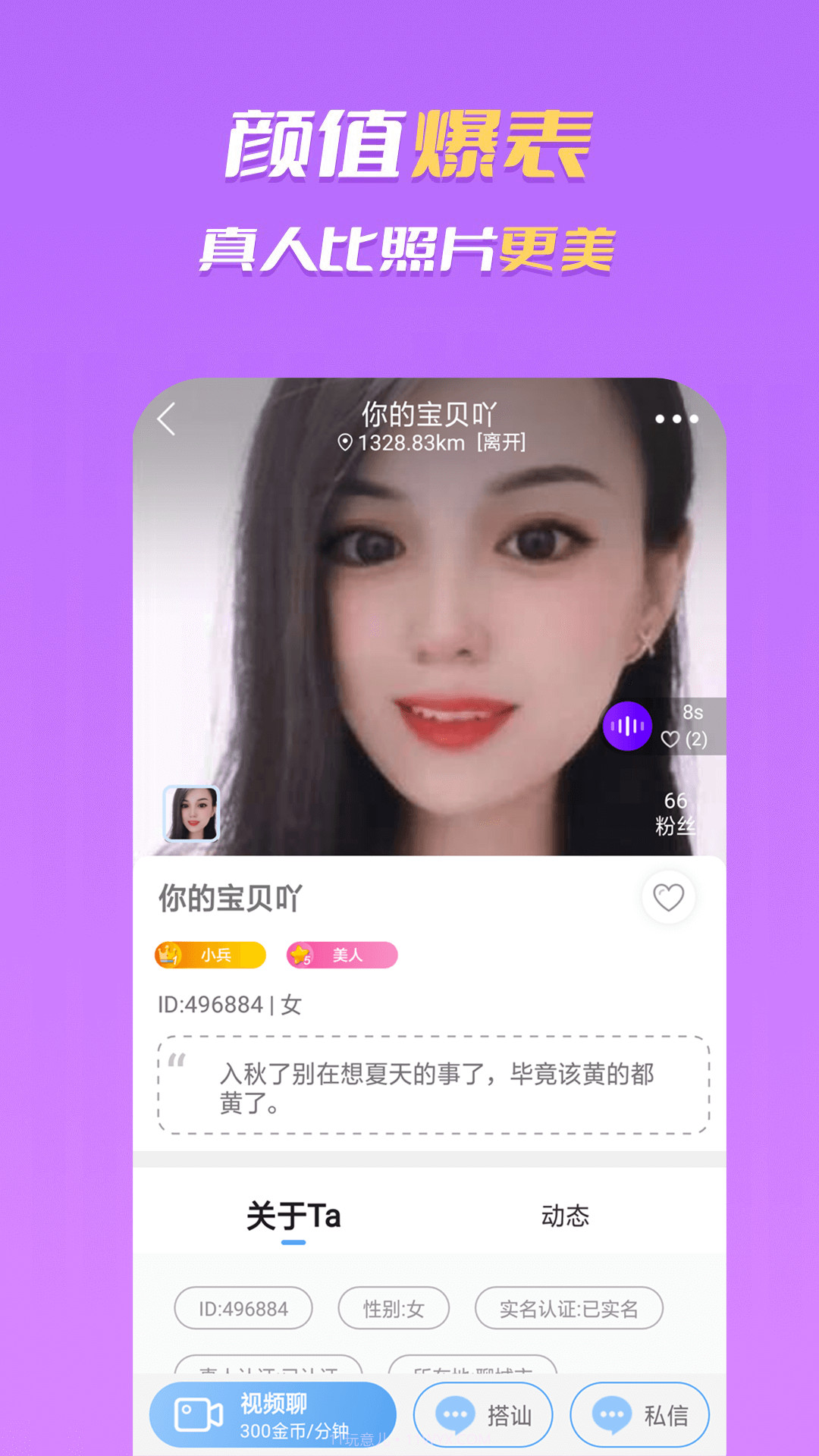Tap the chat bubble icon on 搭讪 button
The height and width of the screenshot is (1456, 819).
(456, 1411)
